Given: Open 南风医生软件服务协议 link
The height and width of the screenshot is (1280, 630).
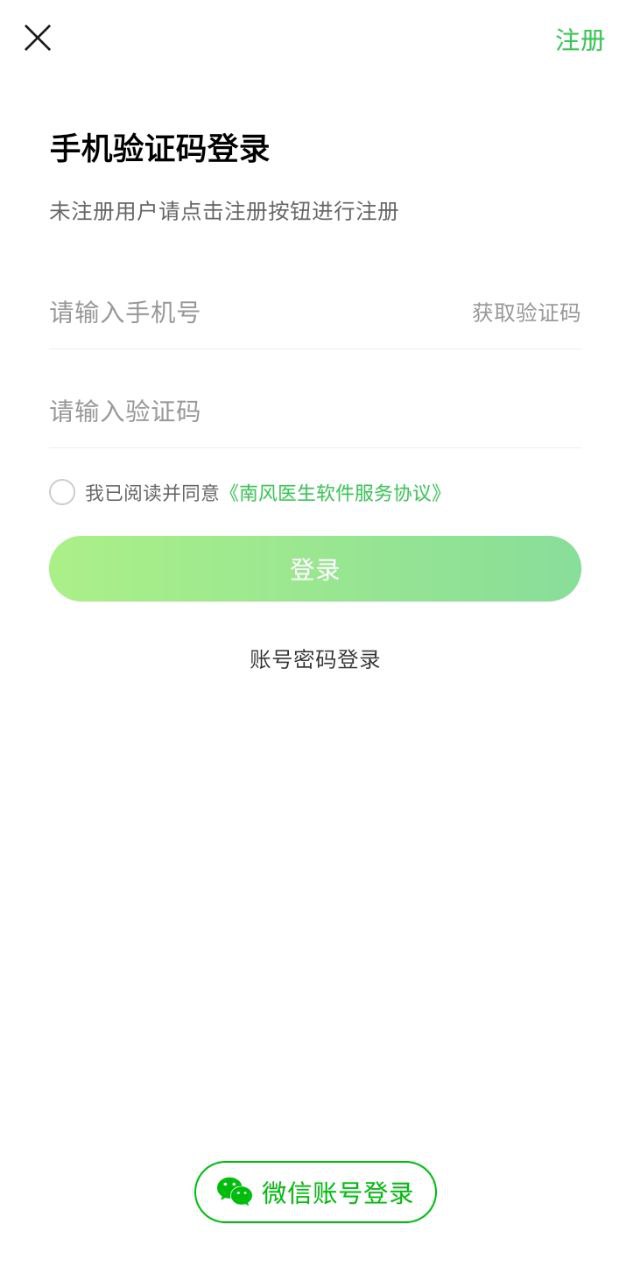Looking at the screenshot, I should (x=334, y=493).
